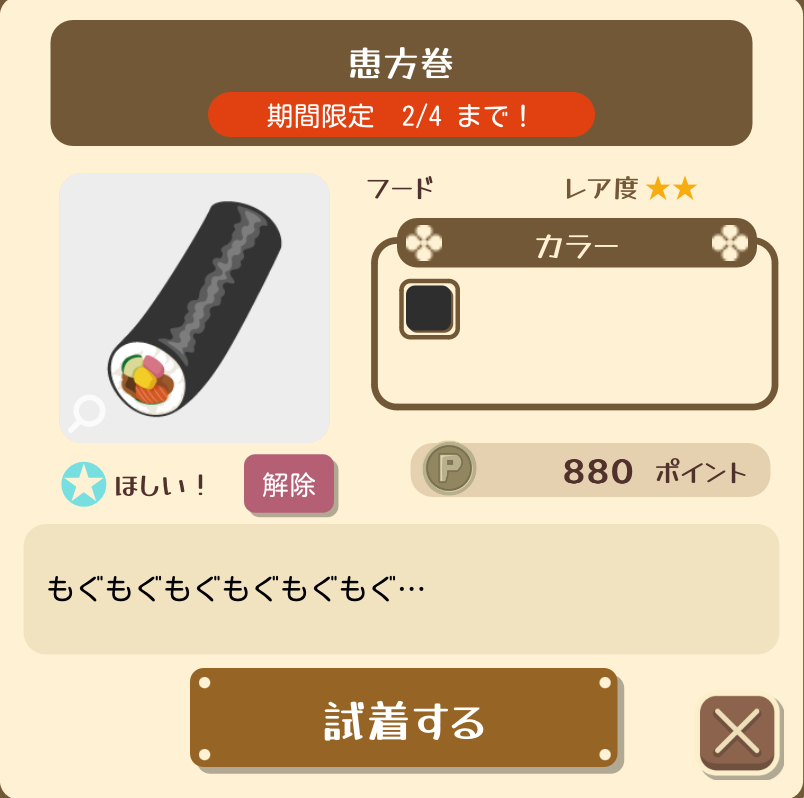Enlarge the 恵方巻 item image
The height and width of the screenshot is (798, 804).
pos(87,413)
